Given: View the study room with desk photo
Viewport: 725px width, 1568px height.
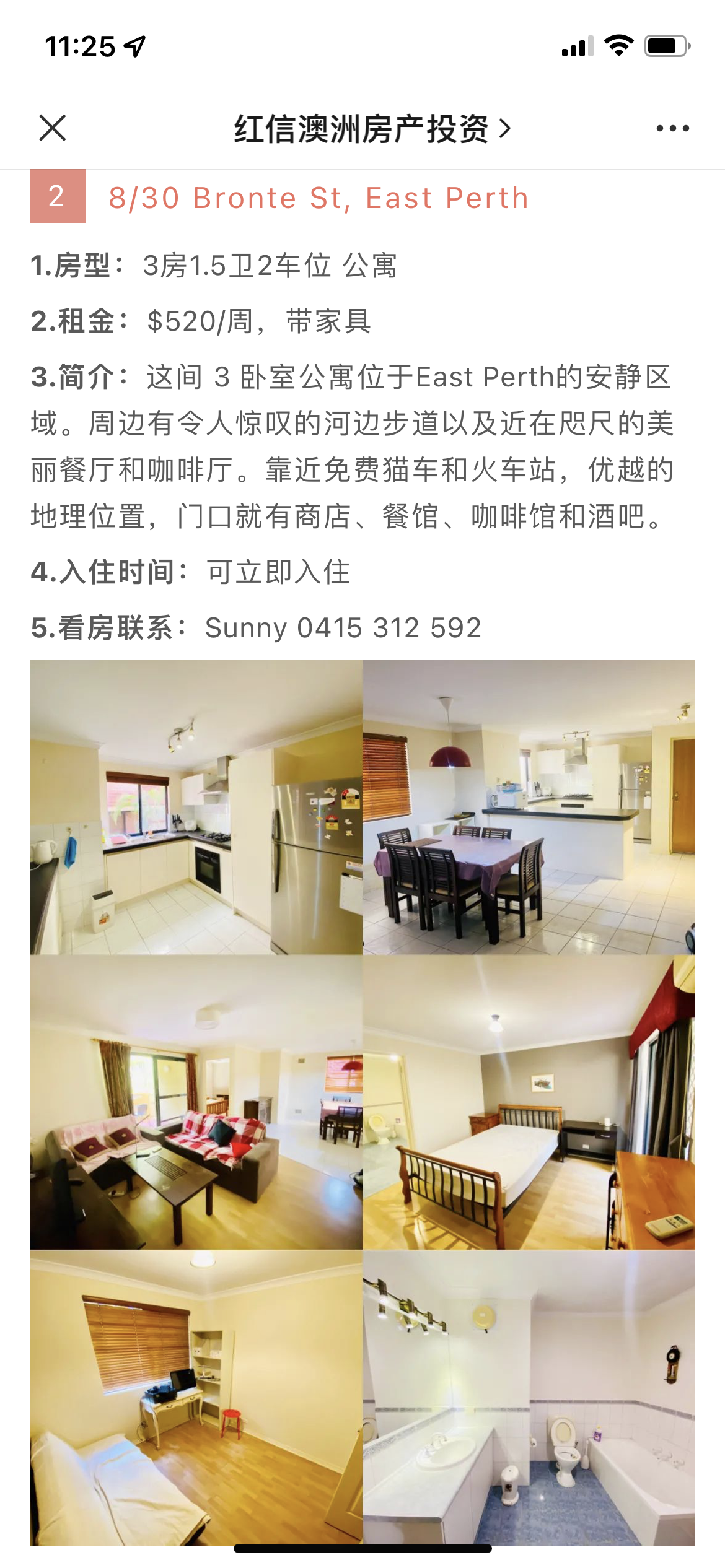Looking at the screenshot, I should [x=196, y=1396].
